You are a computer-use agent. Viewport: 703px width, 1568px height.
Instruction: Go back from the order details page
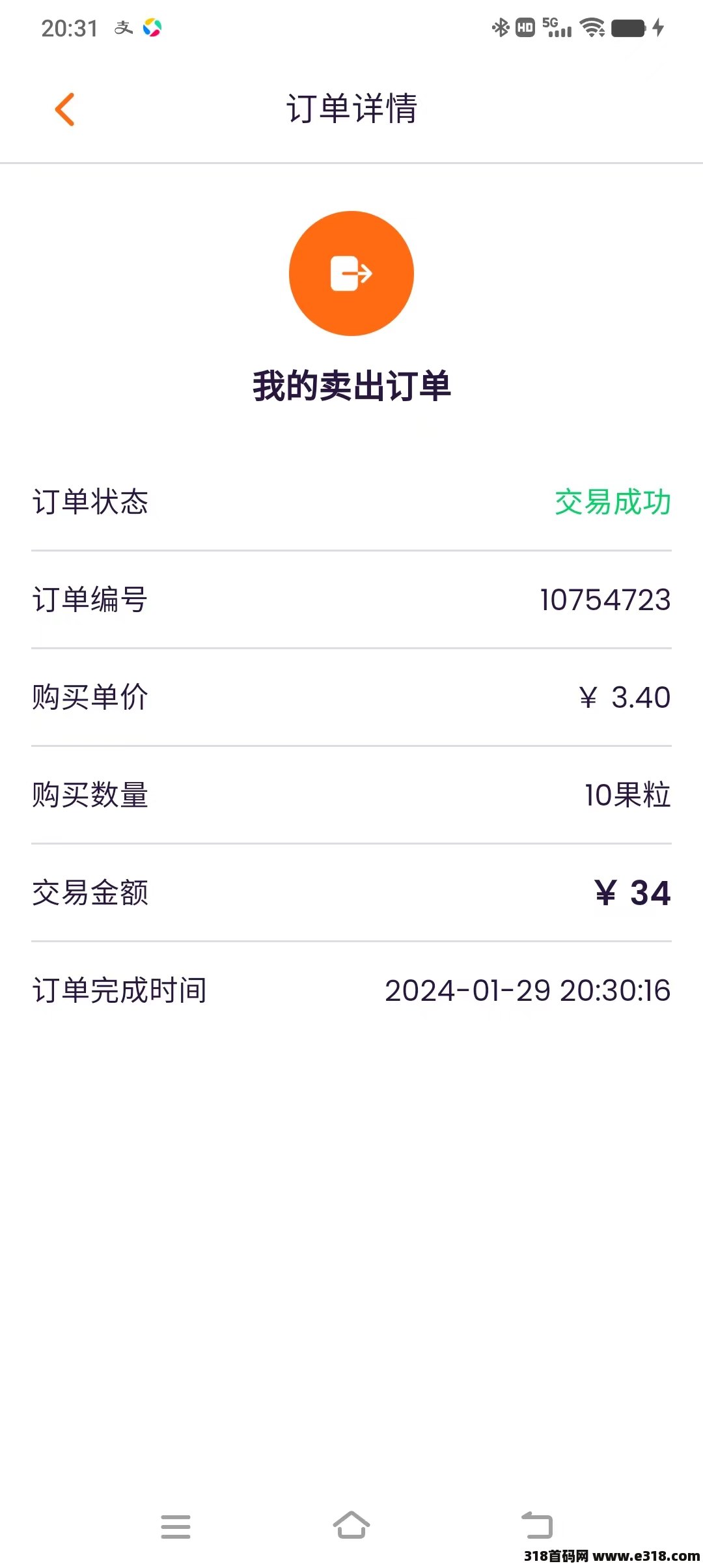coord(64,109)
